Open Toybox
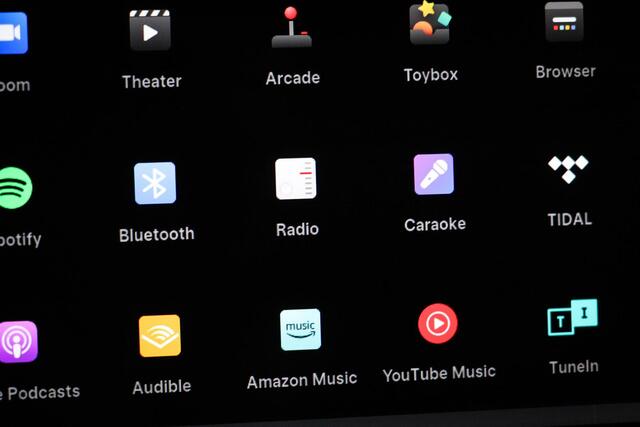The width and height of the screenshot is (640, 427). tap(430, 24)
